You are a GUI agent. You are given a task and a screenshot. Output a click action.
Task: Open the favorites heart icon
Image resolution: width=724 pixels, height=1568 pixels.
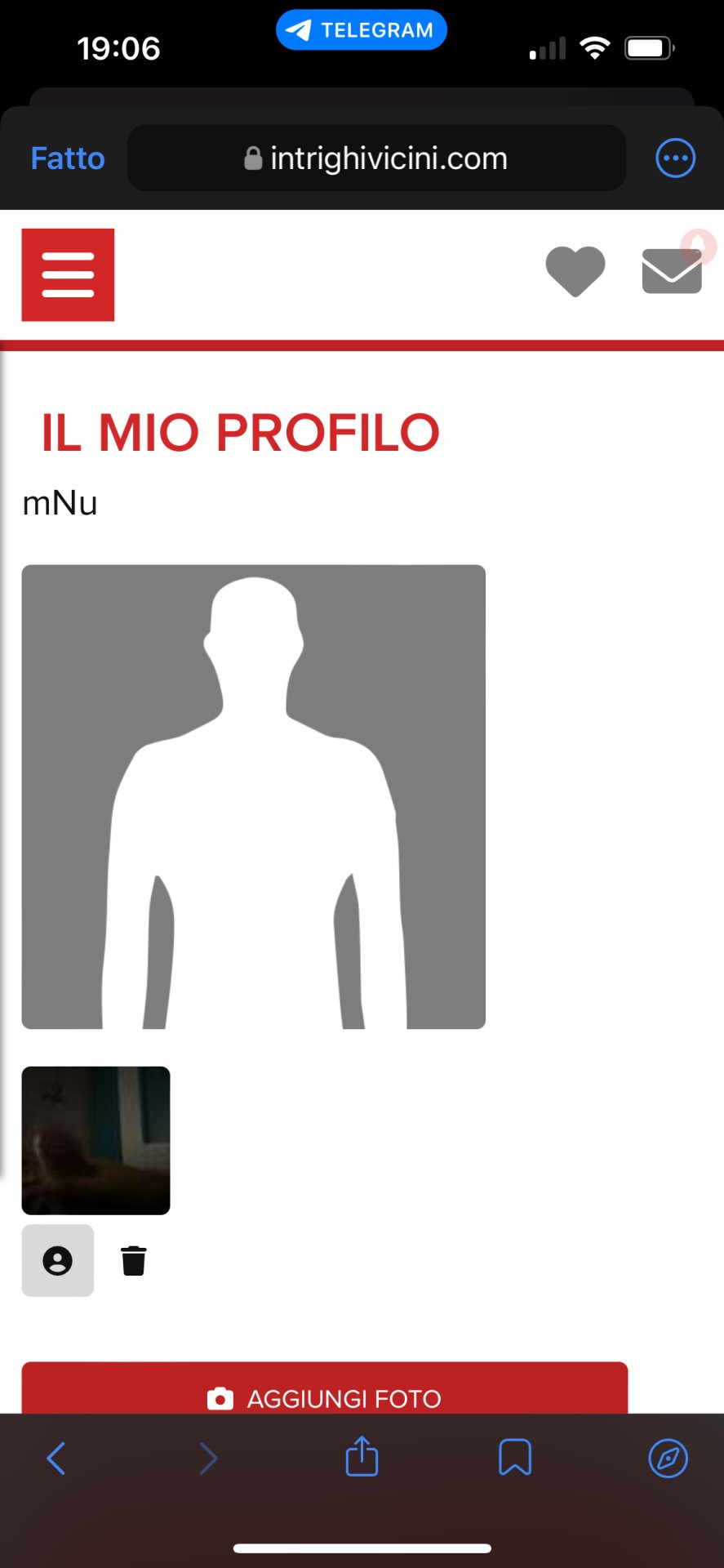point(575,271)
